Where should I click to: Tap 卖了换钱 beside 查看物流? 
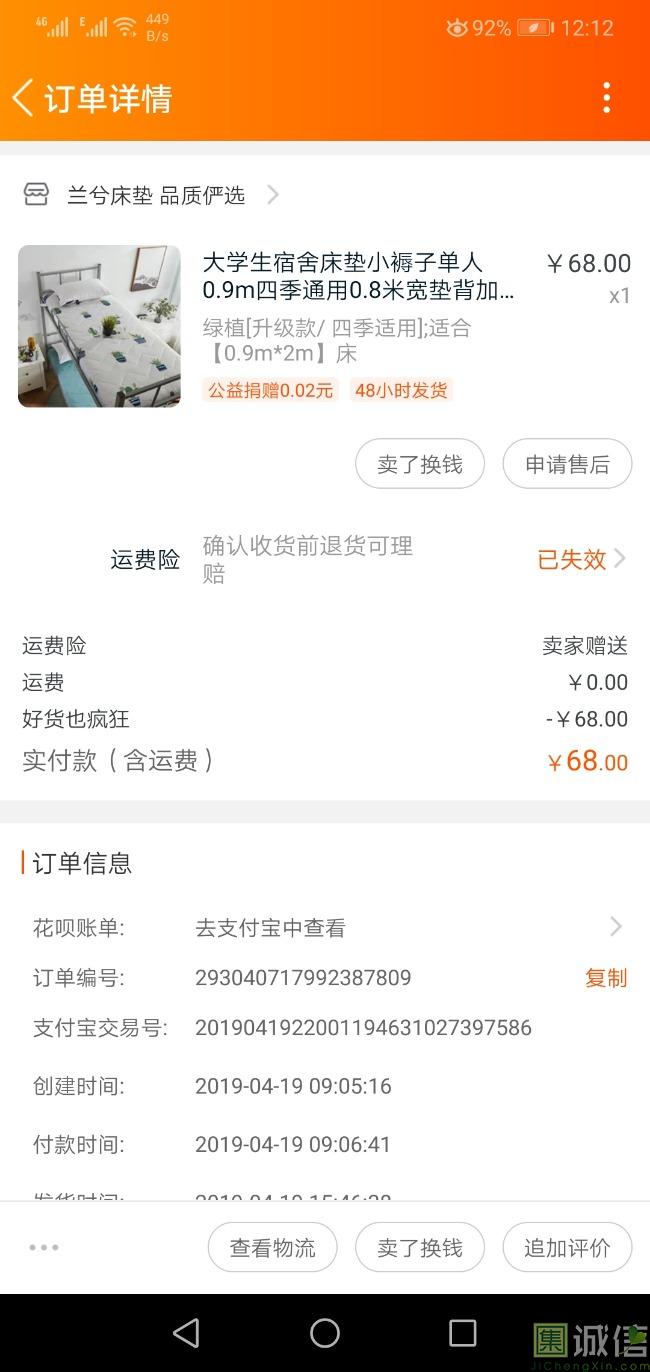pos(420,1248)
